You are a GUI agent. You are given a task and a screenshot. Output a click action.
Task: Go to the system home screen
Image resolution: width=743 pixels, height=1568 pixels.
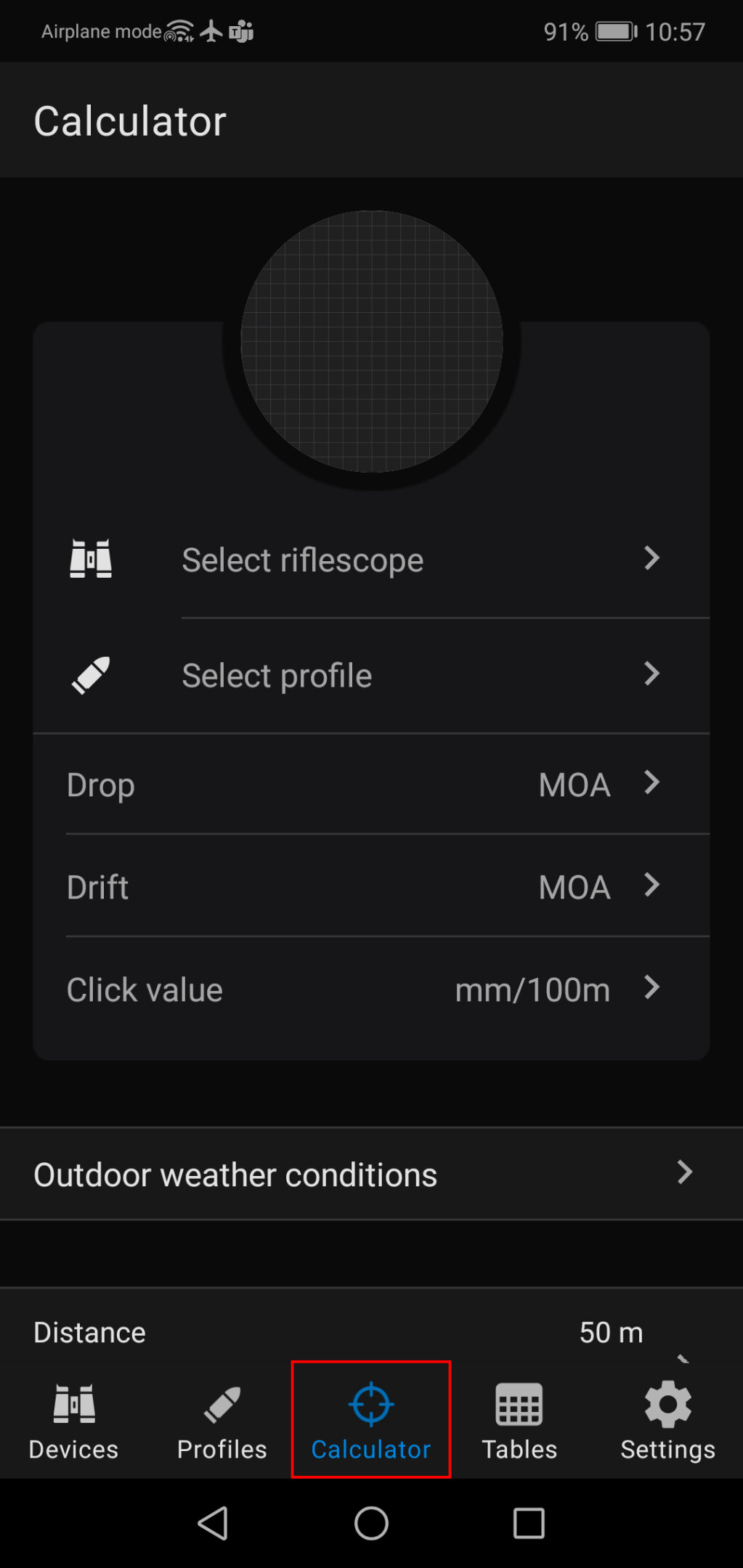371,1522
